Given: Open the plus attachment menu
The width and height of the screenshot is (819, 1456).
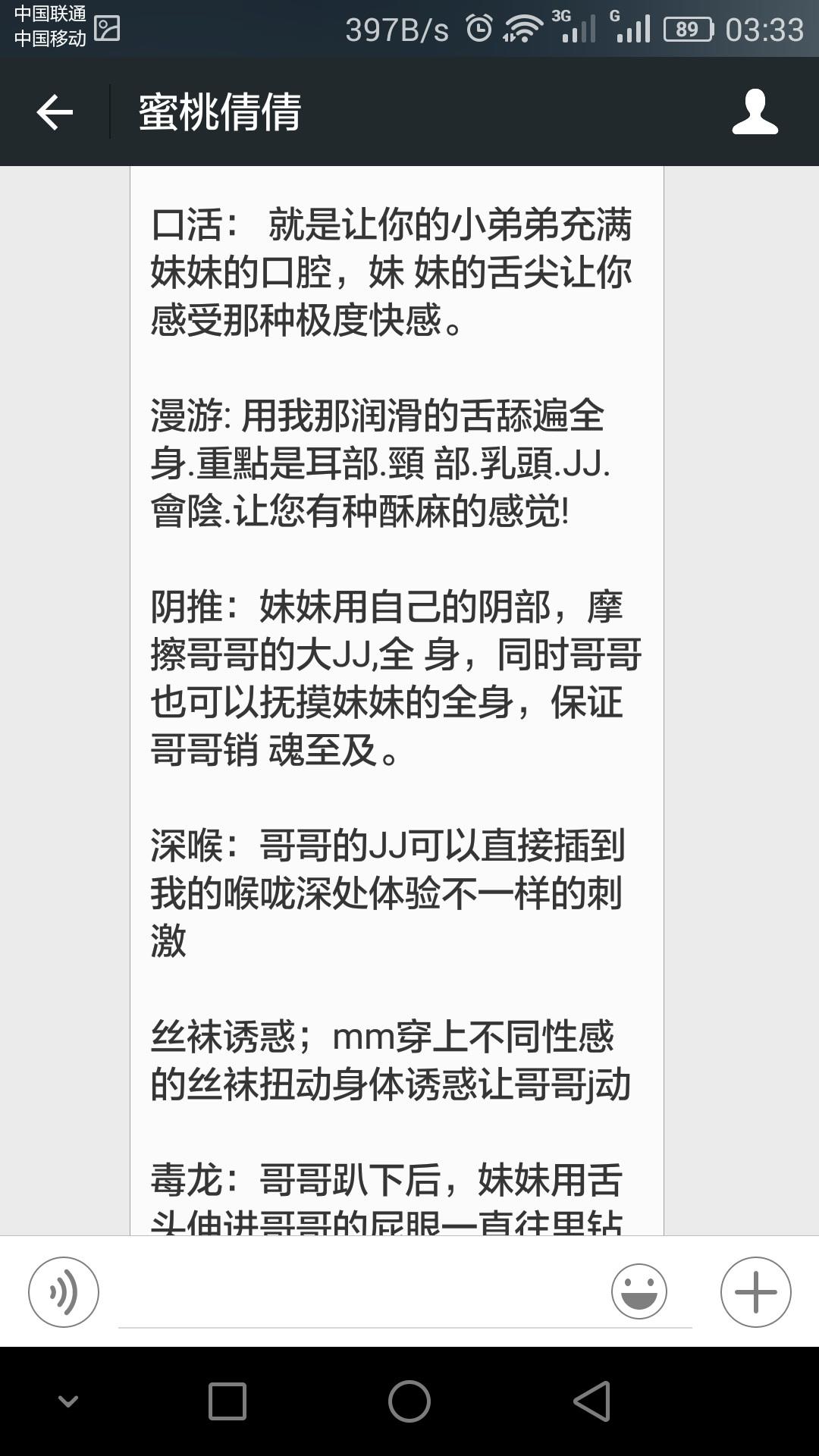Looking at the screenshot, I should pyautogui.click(x=755, y=1291).
